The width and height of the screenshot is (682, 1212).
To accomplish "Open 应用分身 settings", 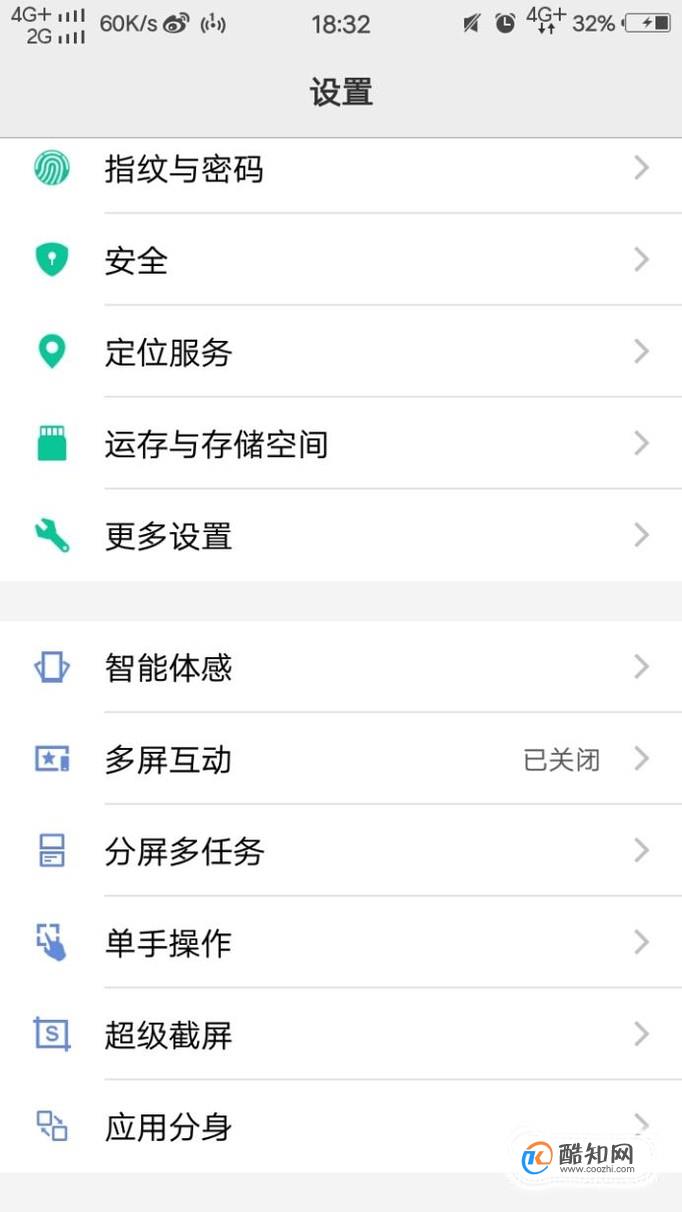I will (341, 1126).
